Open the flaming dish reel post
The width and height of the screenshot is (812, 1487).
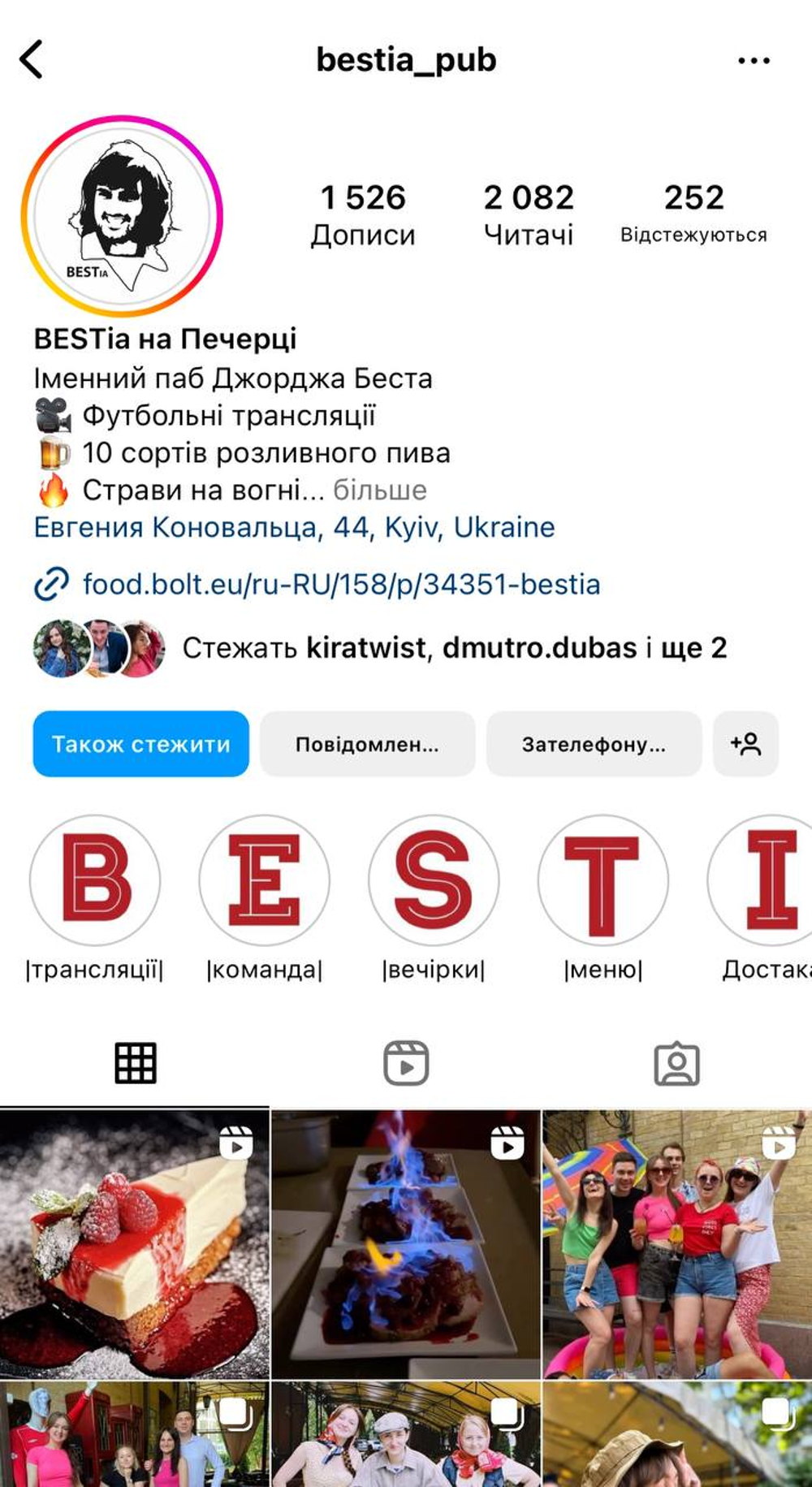click(406, 1243)
